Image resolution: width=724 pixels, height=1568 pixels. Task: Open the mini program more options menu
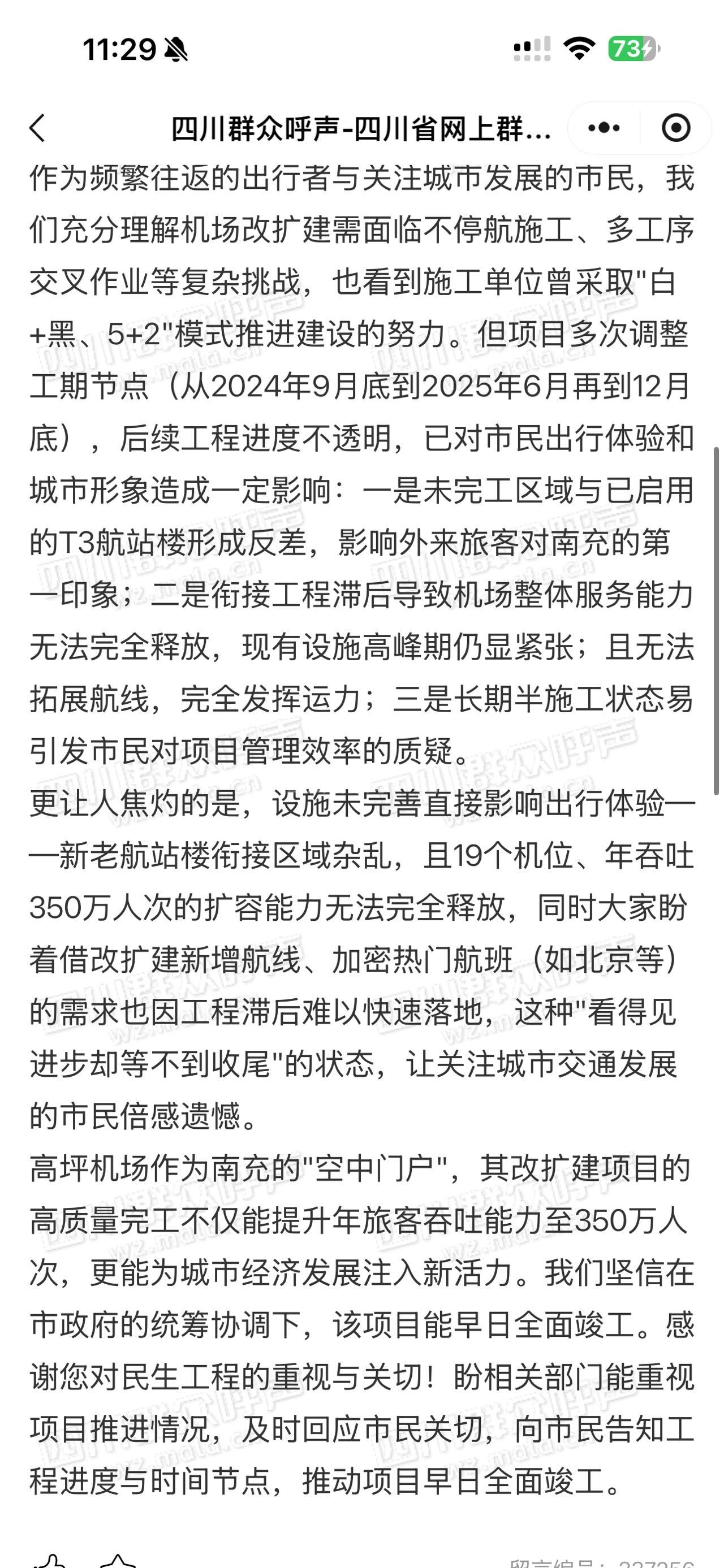coord(604,128)
